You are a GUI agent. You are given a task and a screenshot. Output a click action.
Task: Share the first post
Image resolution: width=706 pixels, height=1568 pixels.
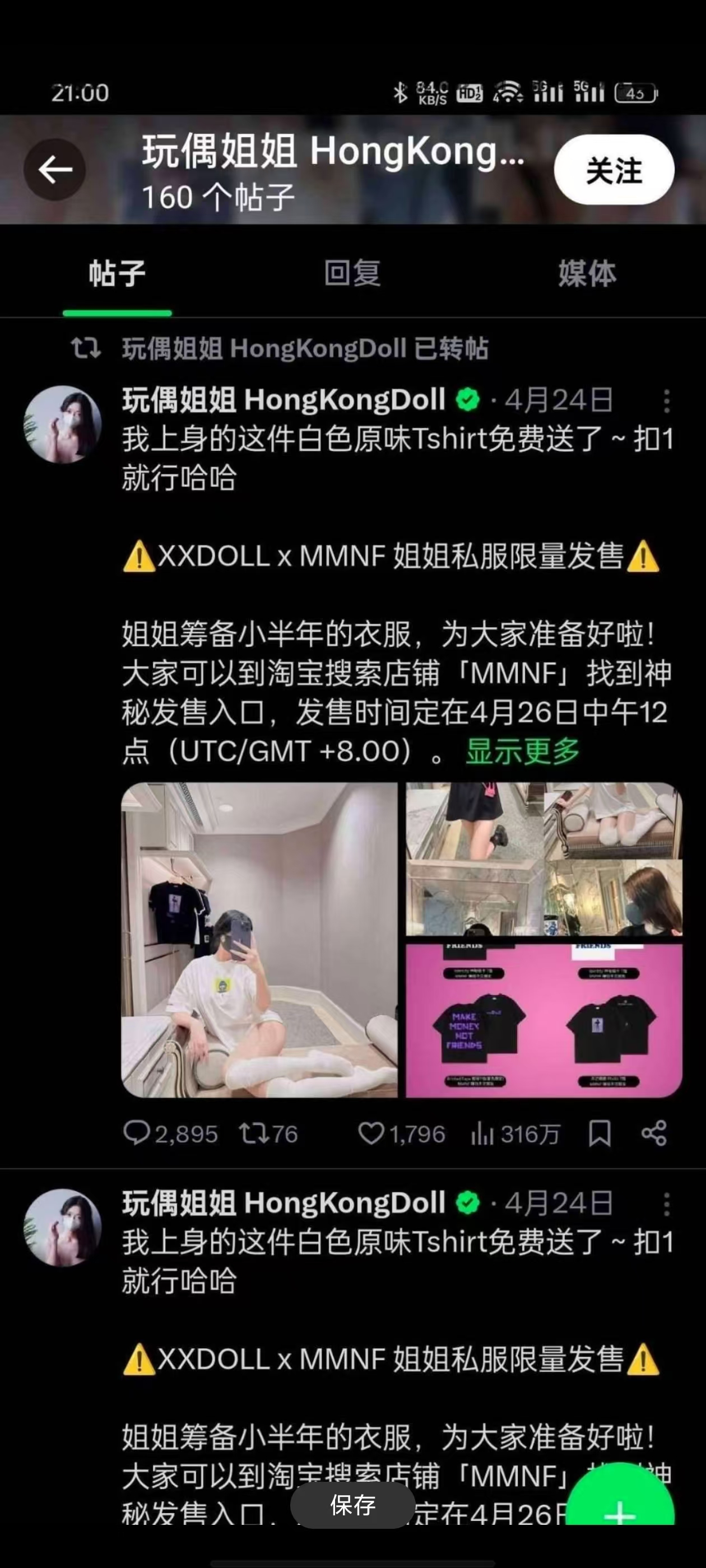(x=654, y=1133)
